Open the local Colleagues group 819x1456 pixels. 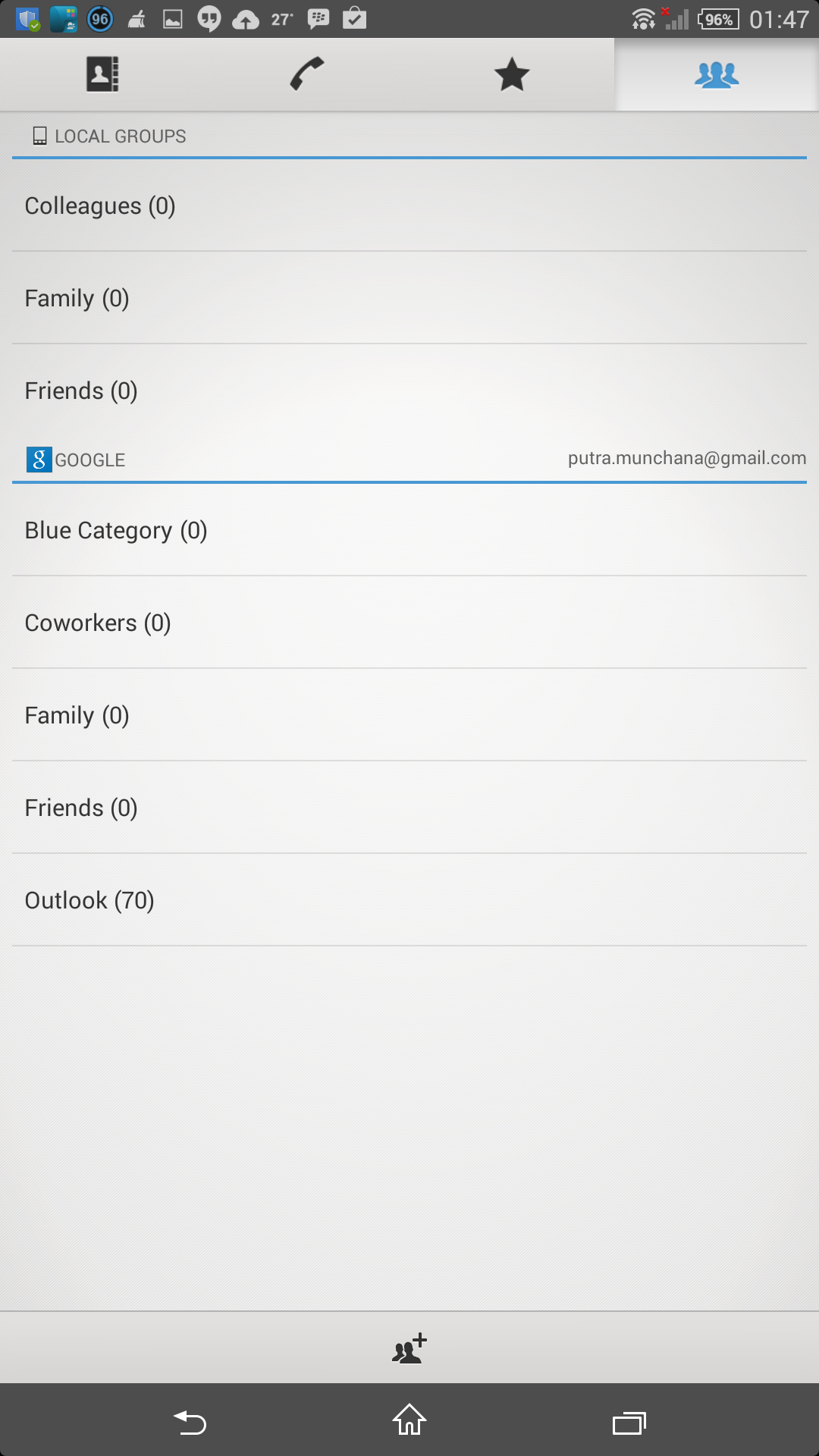click(409, 206)
